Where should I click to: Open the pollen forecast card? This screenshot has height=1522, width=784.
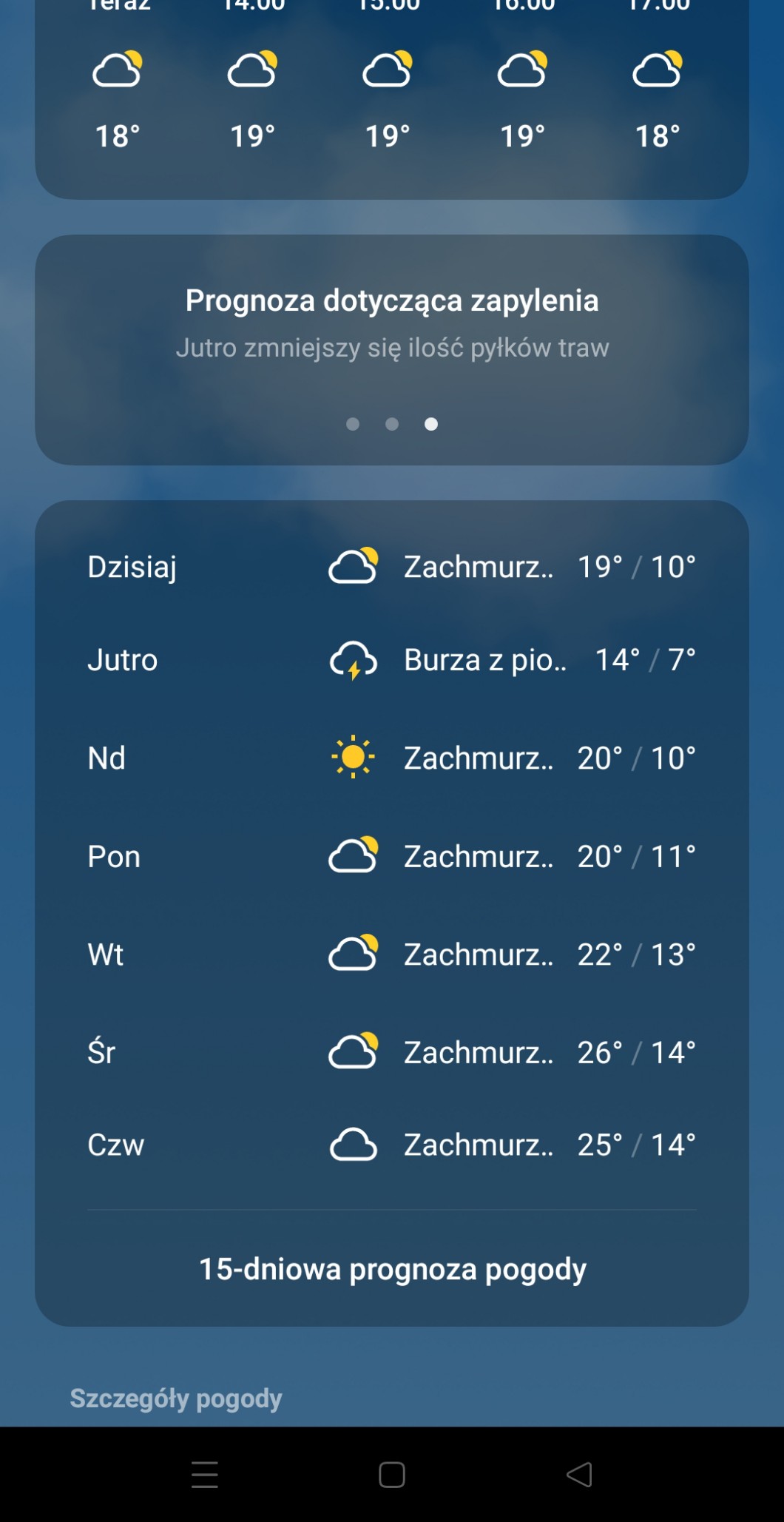392,326
